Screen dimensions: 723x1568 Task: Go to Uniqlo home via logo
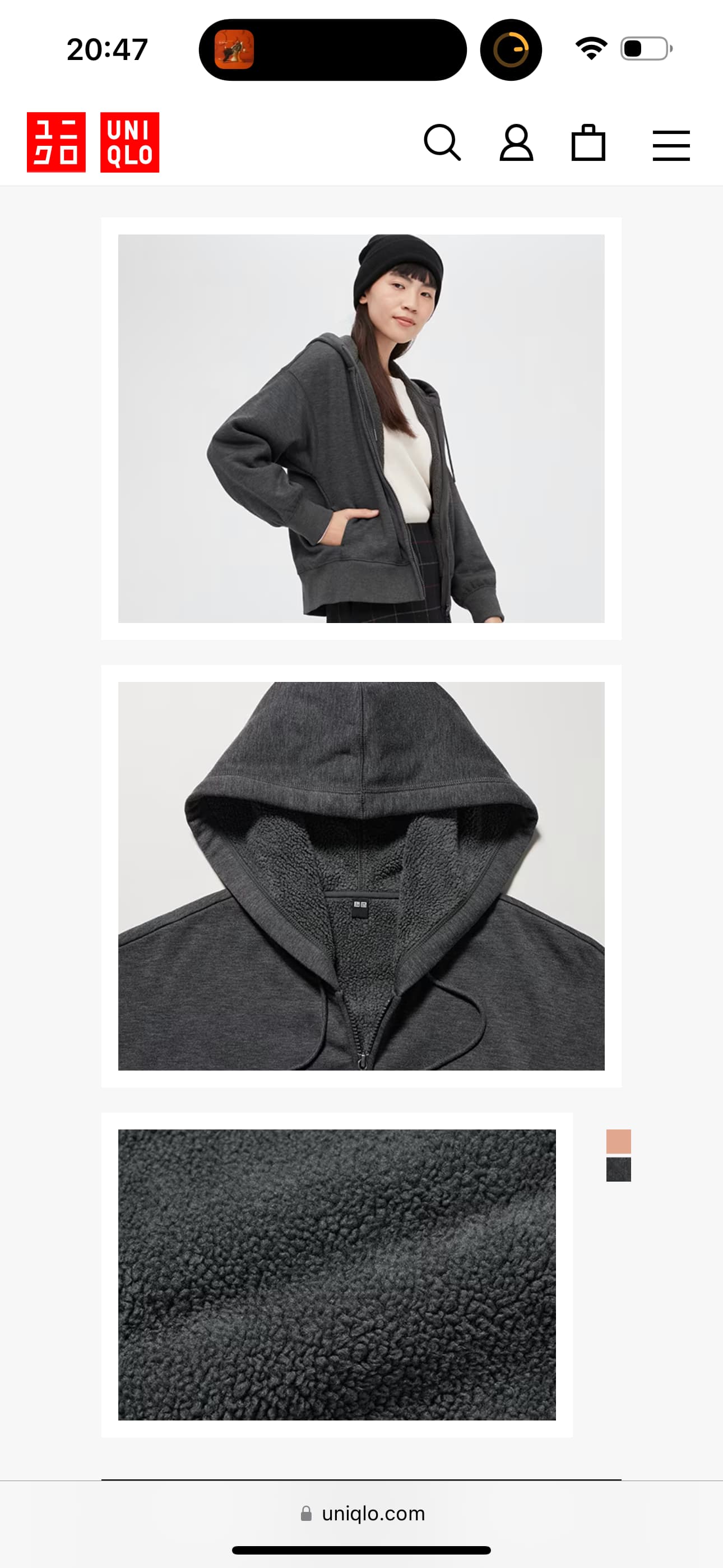(x=93, y=142)
